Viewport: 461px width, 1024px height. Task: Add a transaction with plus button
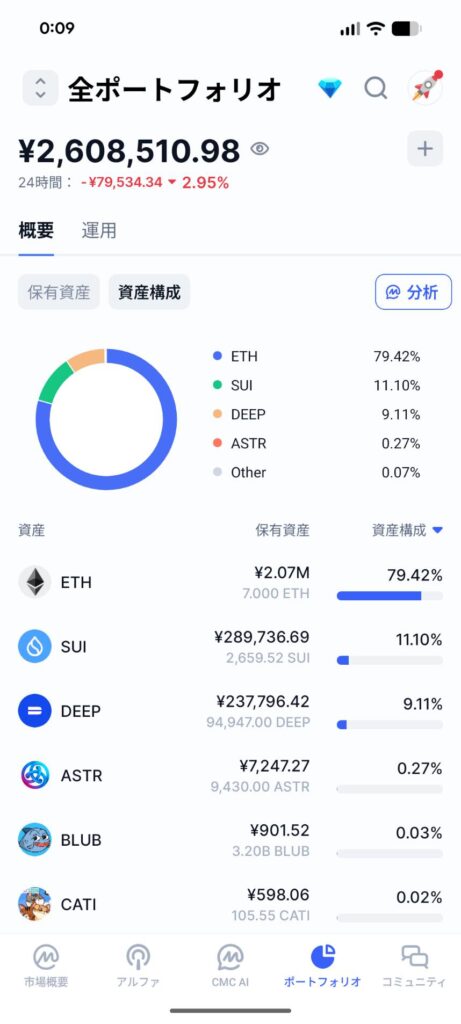tap(425, 149)
